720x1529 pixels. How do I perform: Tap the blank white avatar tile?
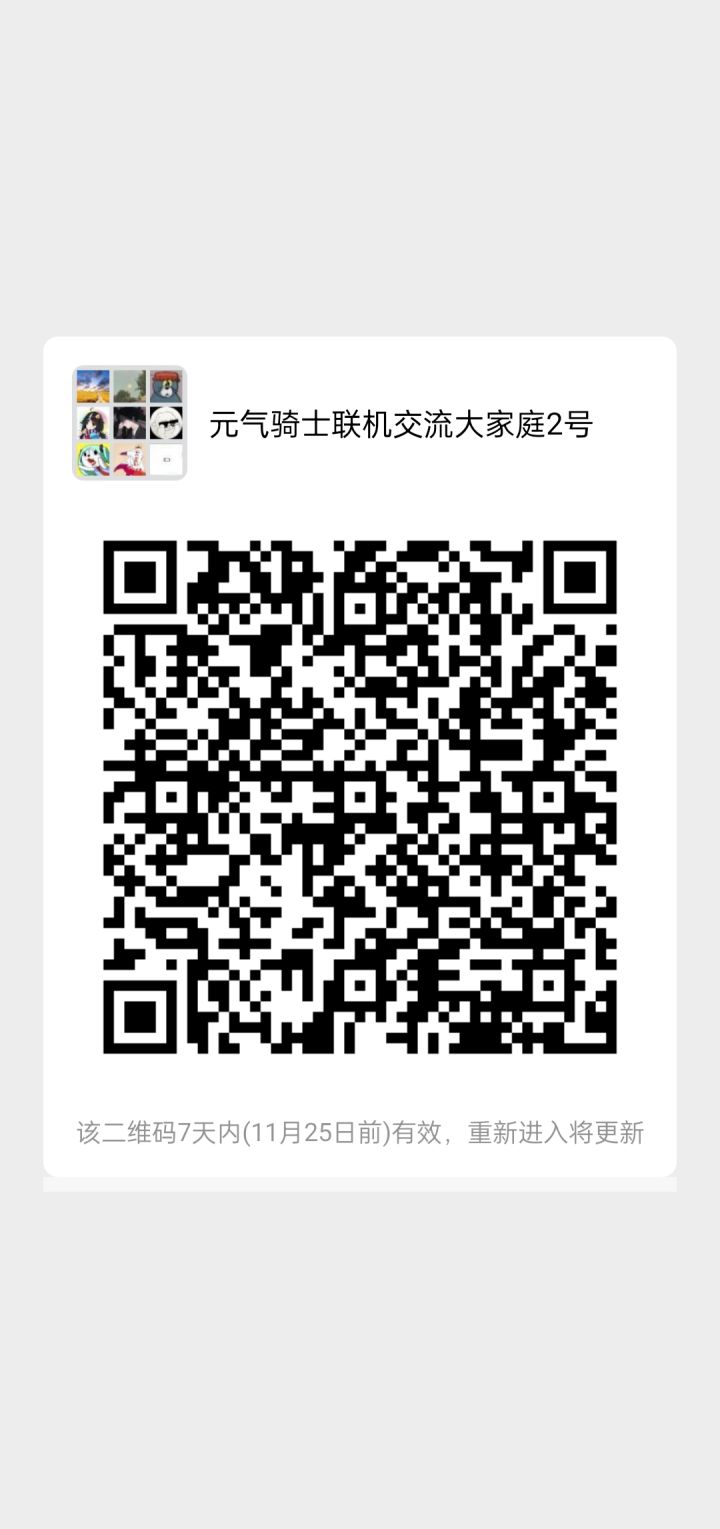click(x=165, y=459)
